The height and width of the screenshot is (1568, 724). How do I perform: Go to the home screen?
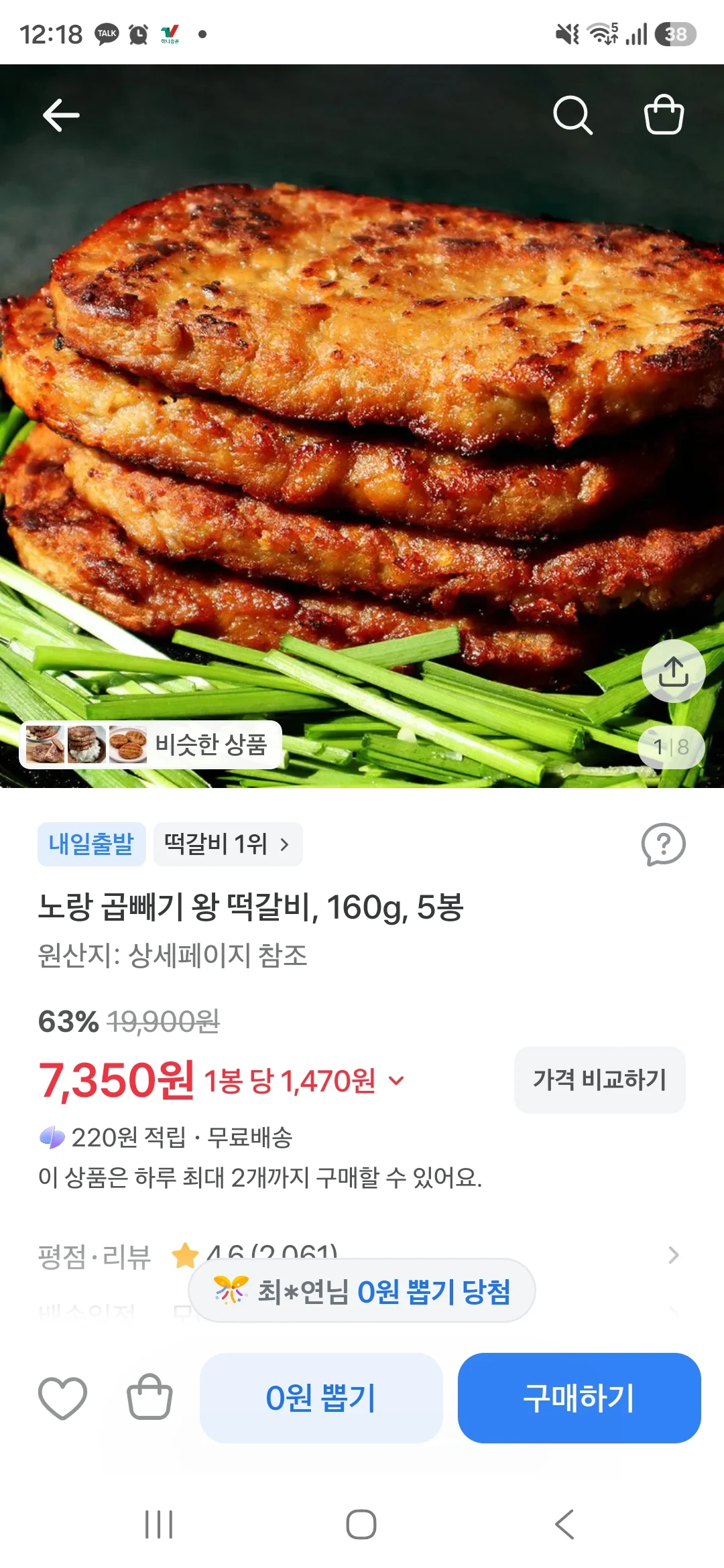point(361,1524)
